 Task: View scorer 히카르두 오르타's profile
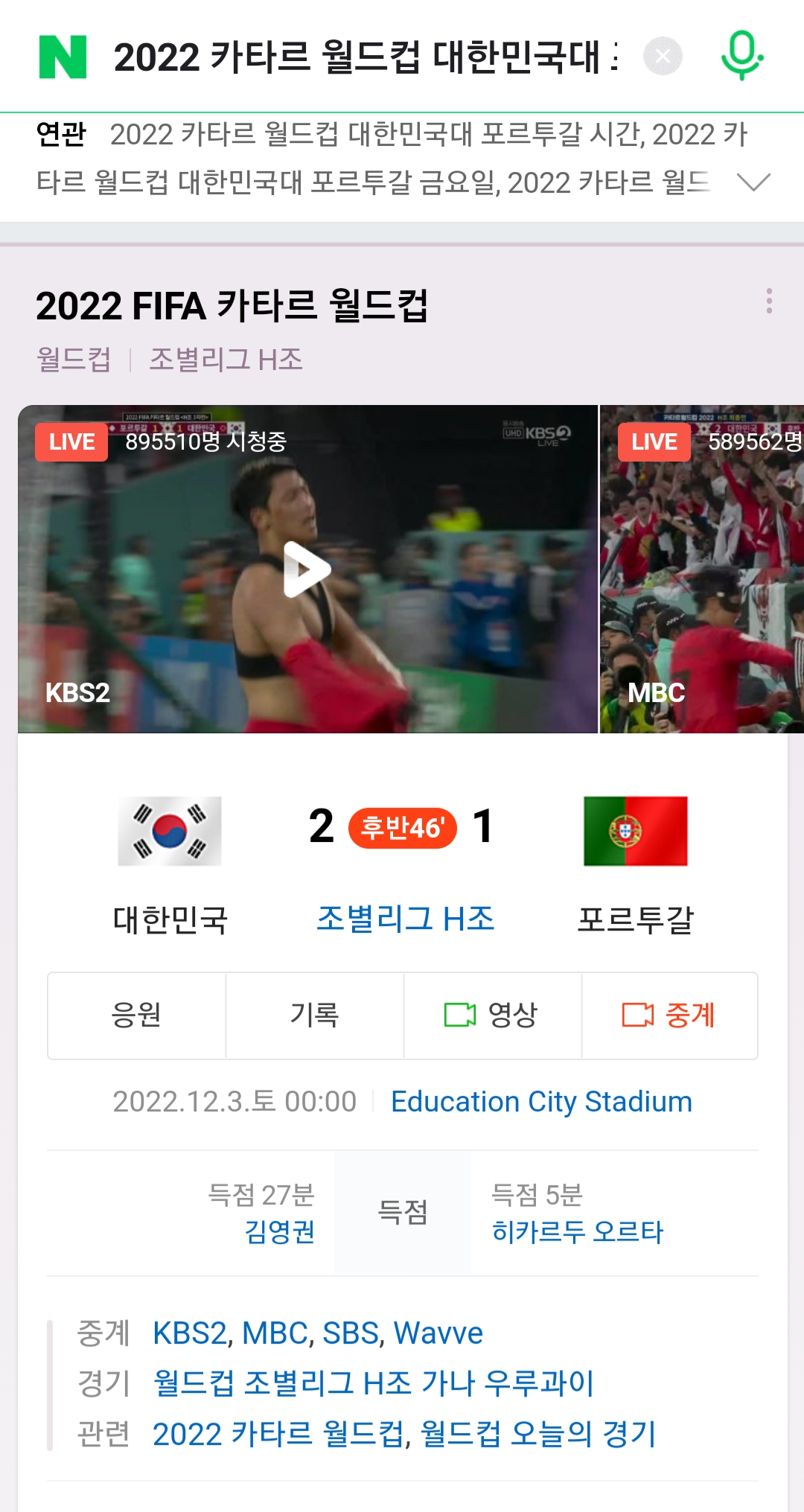tap(577, 1231)
